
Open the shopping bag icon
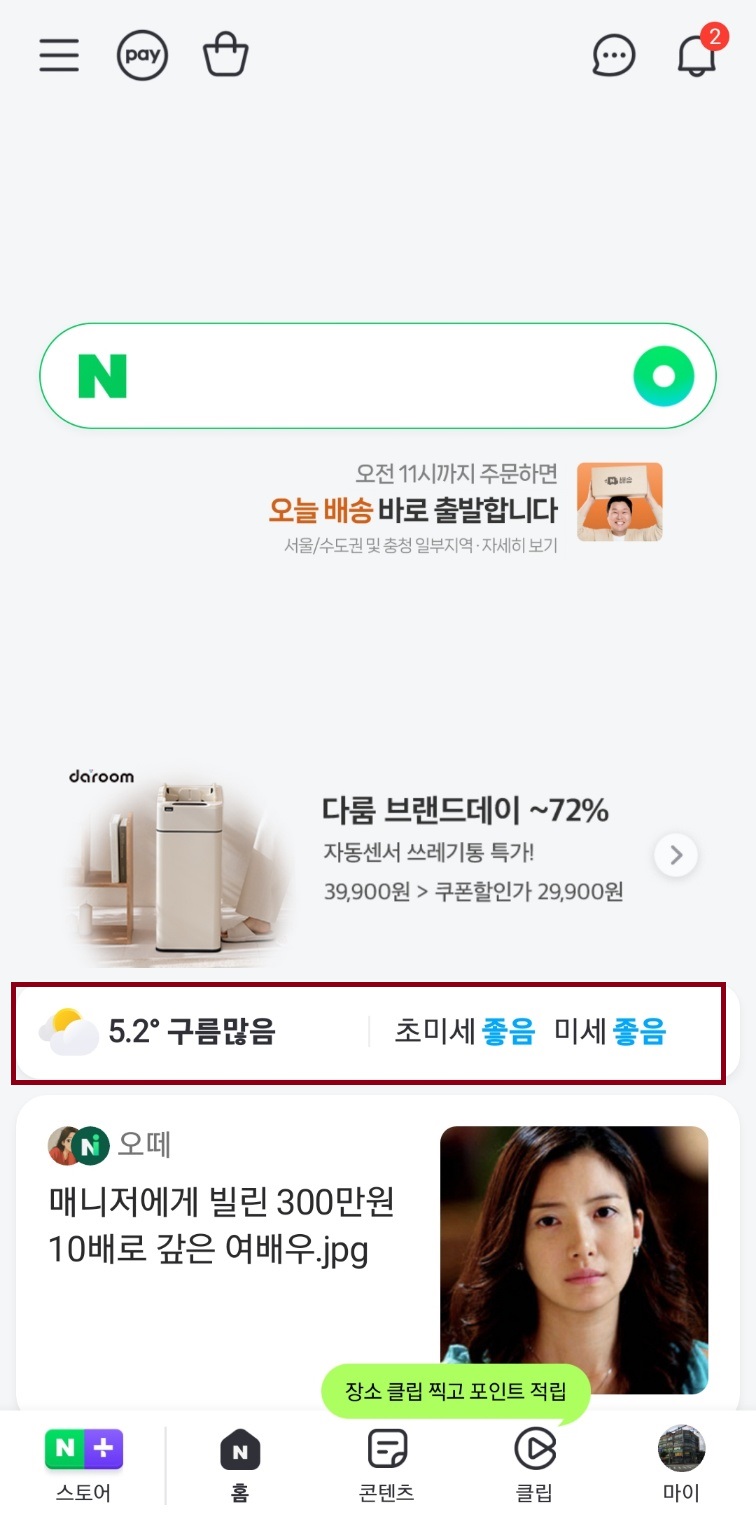click(225, 55)
